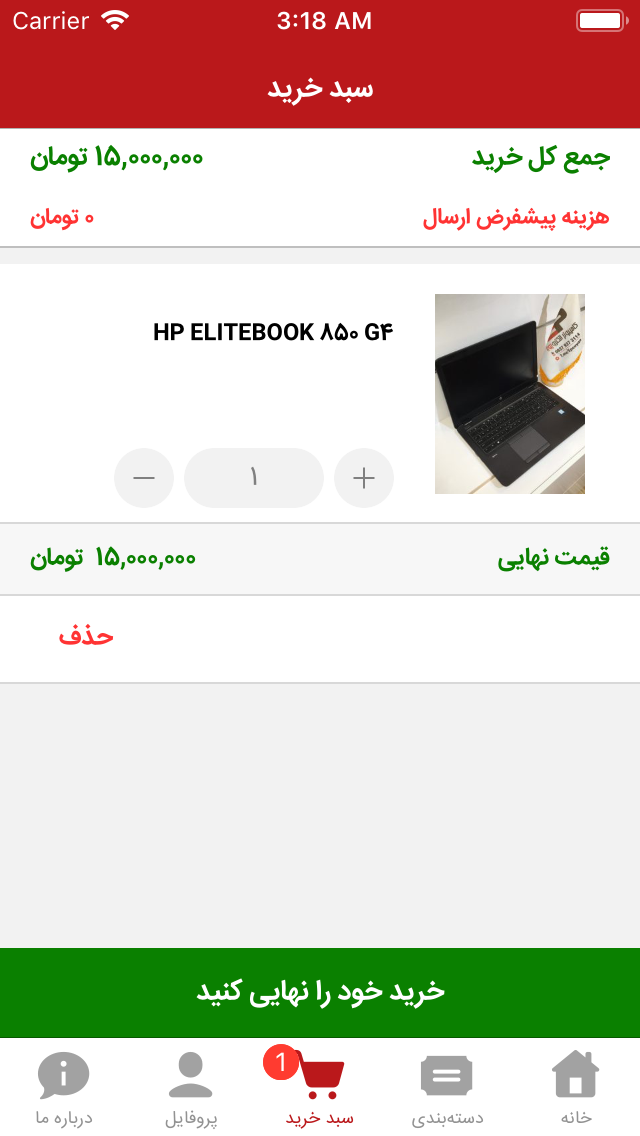Switch to the خانه home tab
The width and height of the screenshot is (640, 1136).
point(575,1087)
